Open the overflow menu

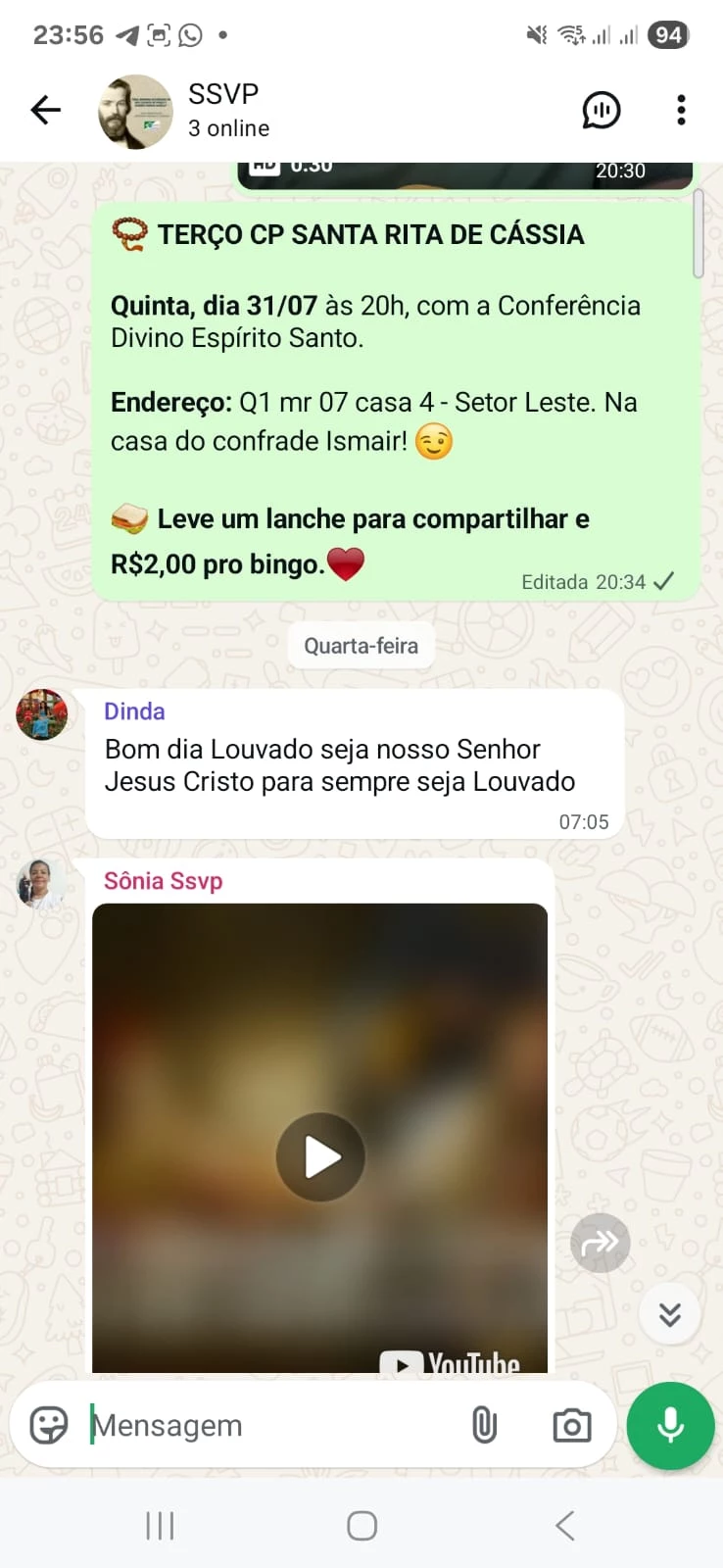coord(681,111)
